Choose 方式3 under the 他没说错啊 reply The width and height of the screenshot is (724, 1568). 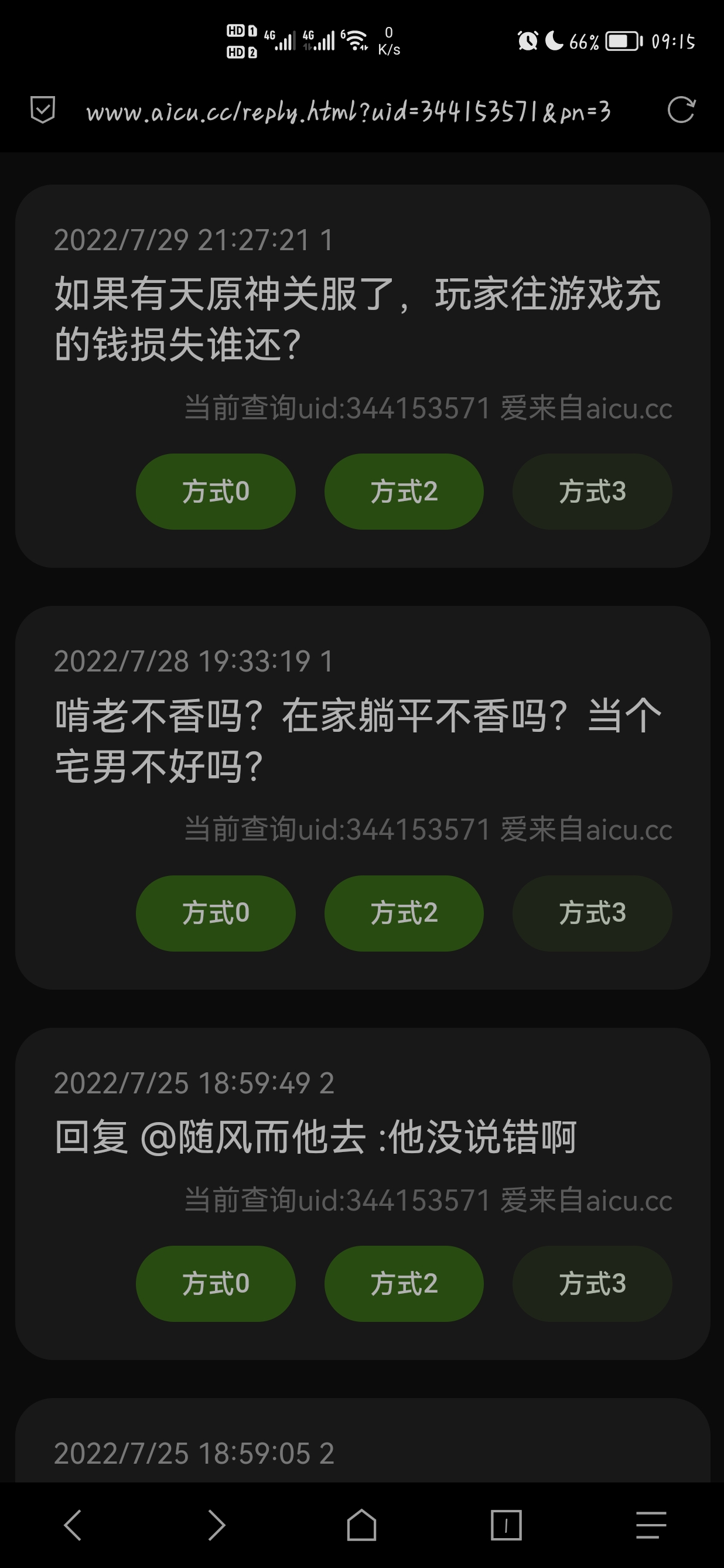click(592, 1283)
